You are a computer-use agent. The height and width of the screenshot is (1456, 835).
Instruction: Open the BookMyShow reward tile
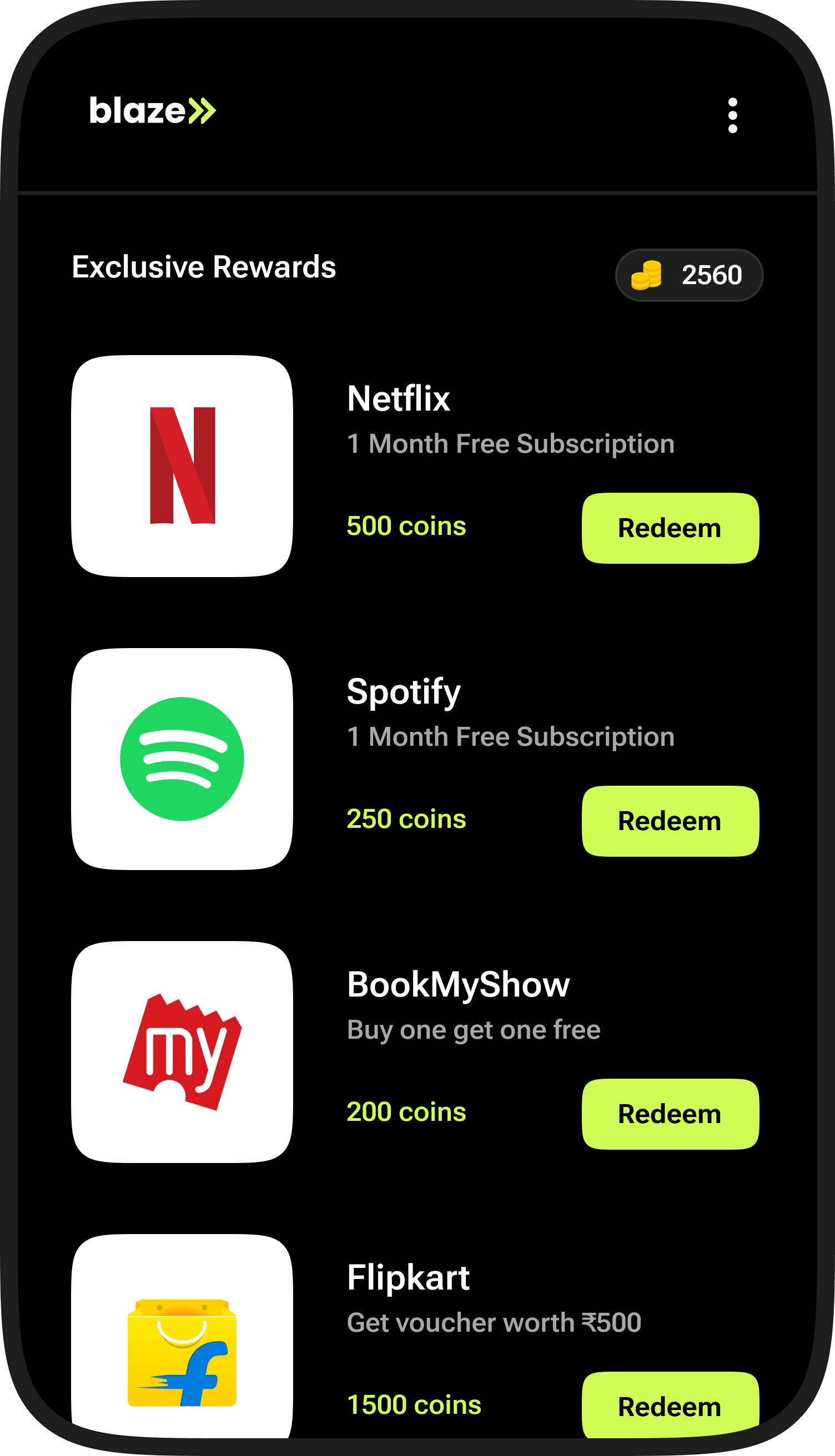coord(182,1051)
